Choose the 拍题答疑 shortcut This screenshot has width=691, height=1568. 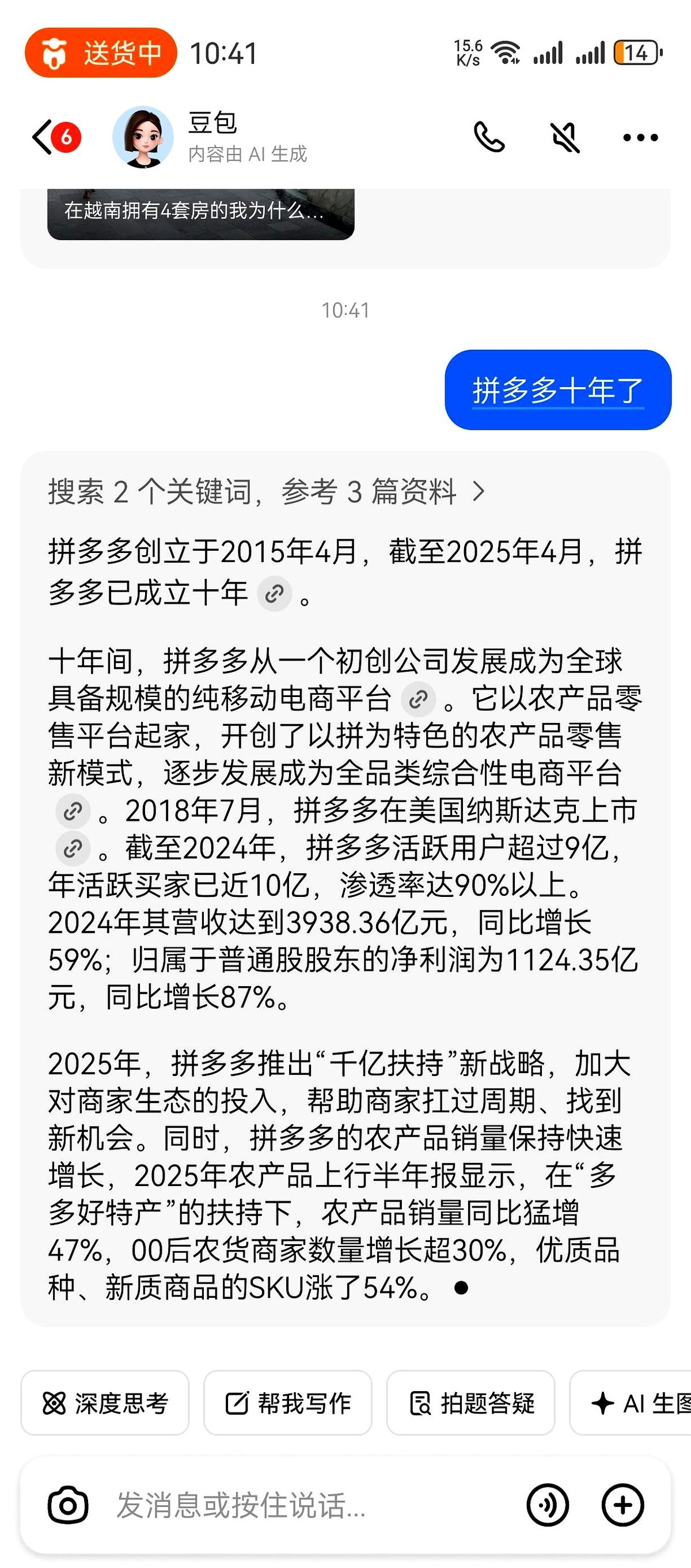(x=471, y=1403)
